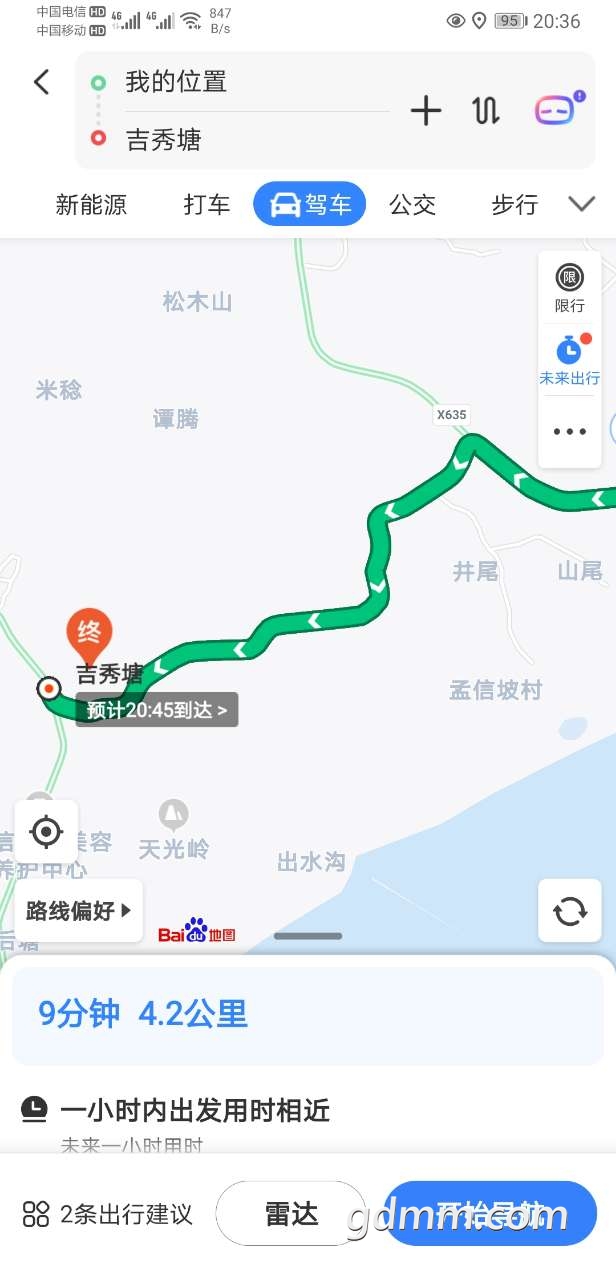Open 限行 traffic restriction info
616x1280 pixels.
(569, 288)
